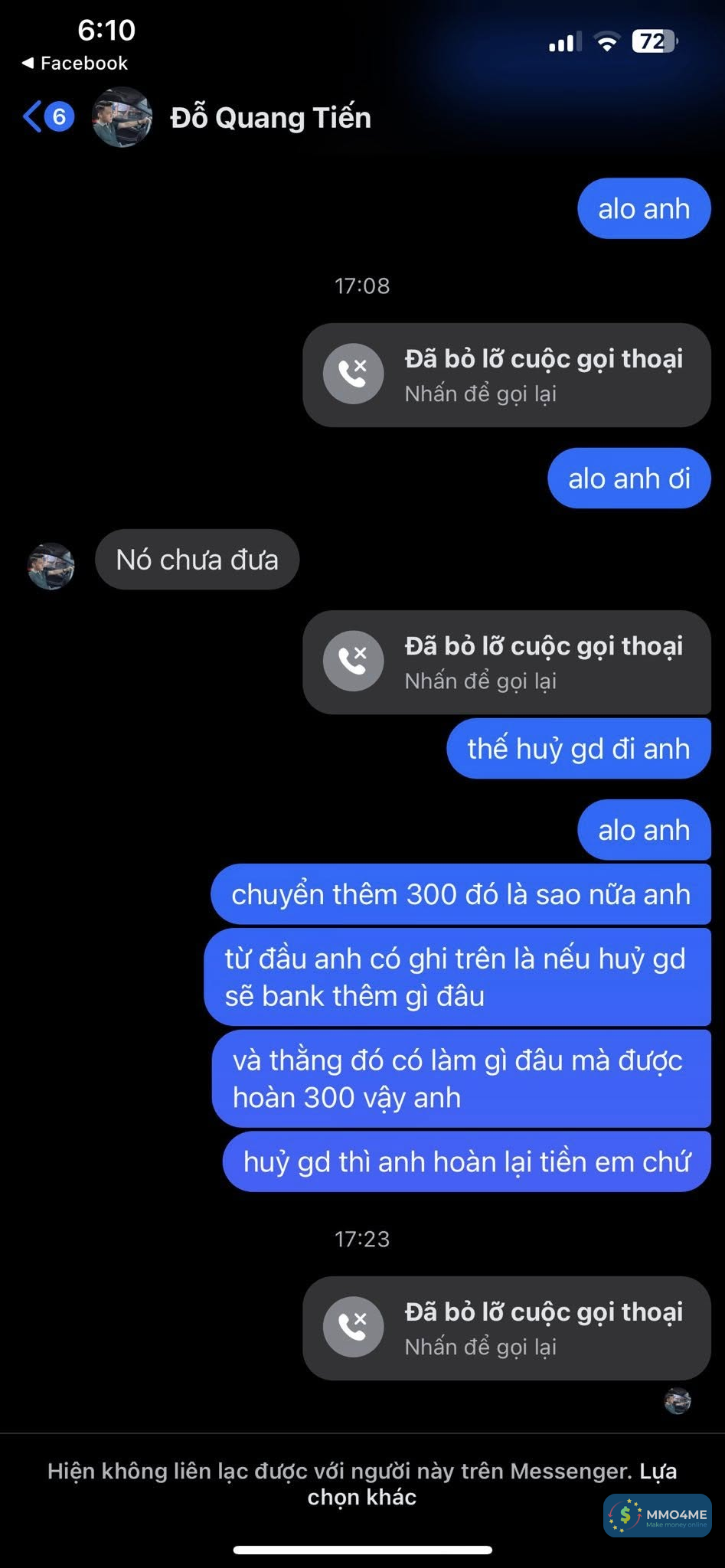The height and width of the screenshot is (1568, 725).
Task: Open Đỗ Quang Tiến's chat profile
Action: 269,118
